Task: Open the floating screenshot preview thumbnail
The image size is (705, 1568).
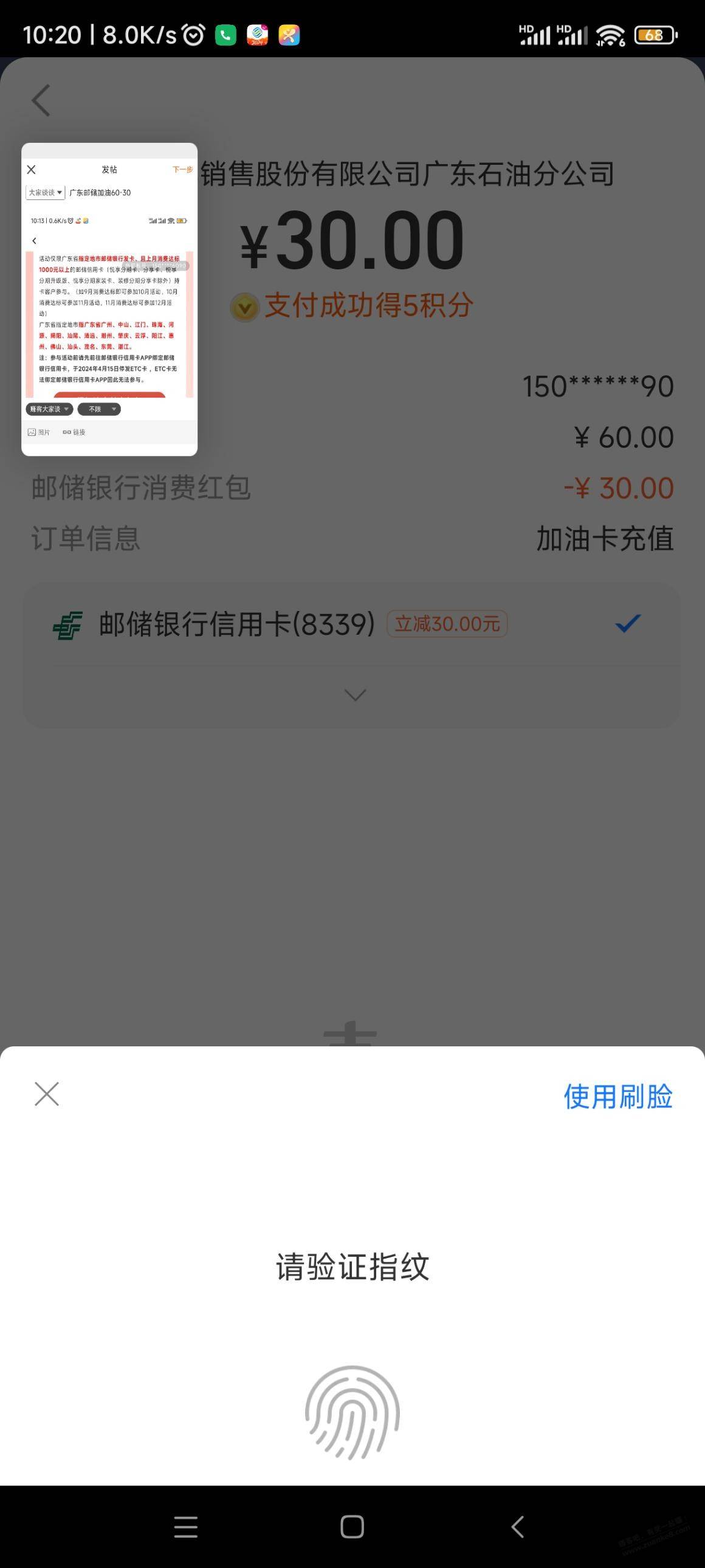Action: point(109,299)
